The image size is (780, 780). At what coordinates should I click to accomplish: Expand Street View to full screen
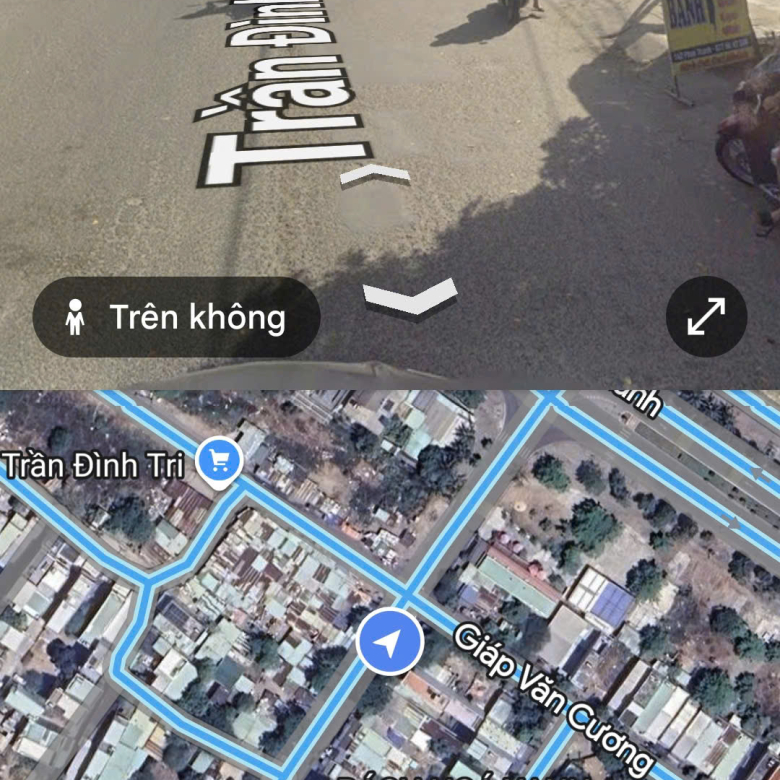tap(706, 317)
